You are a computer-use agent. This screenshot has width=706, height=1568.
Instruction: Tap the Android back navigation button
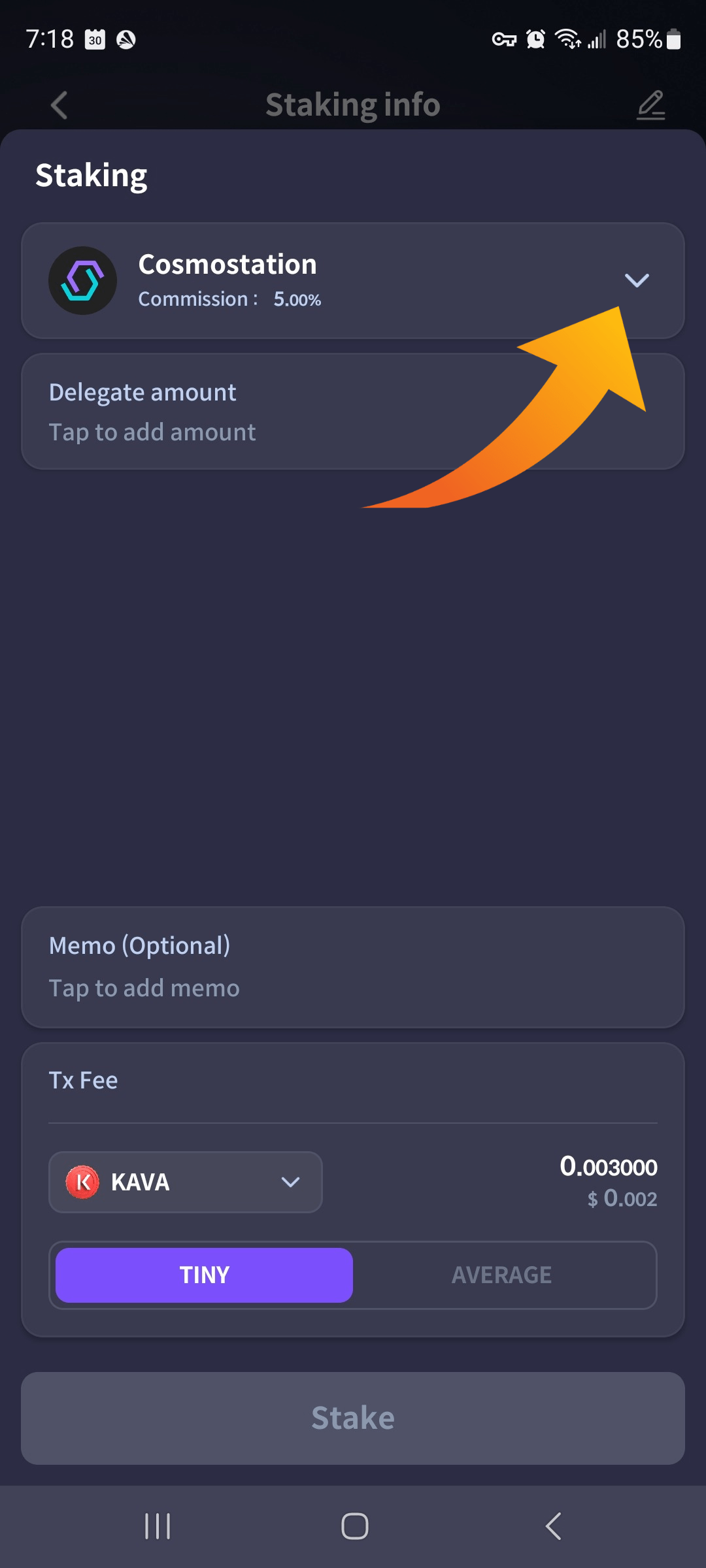pos(552,1527)
